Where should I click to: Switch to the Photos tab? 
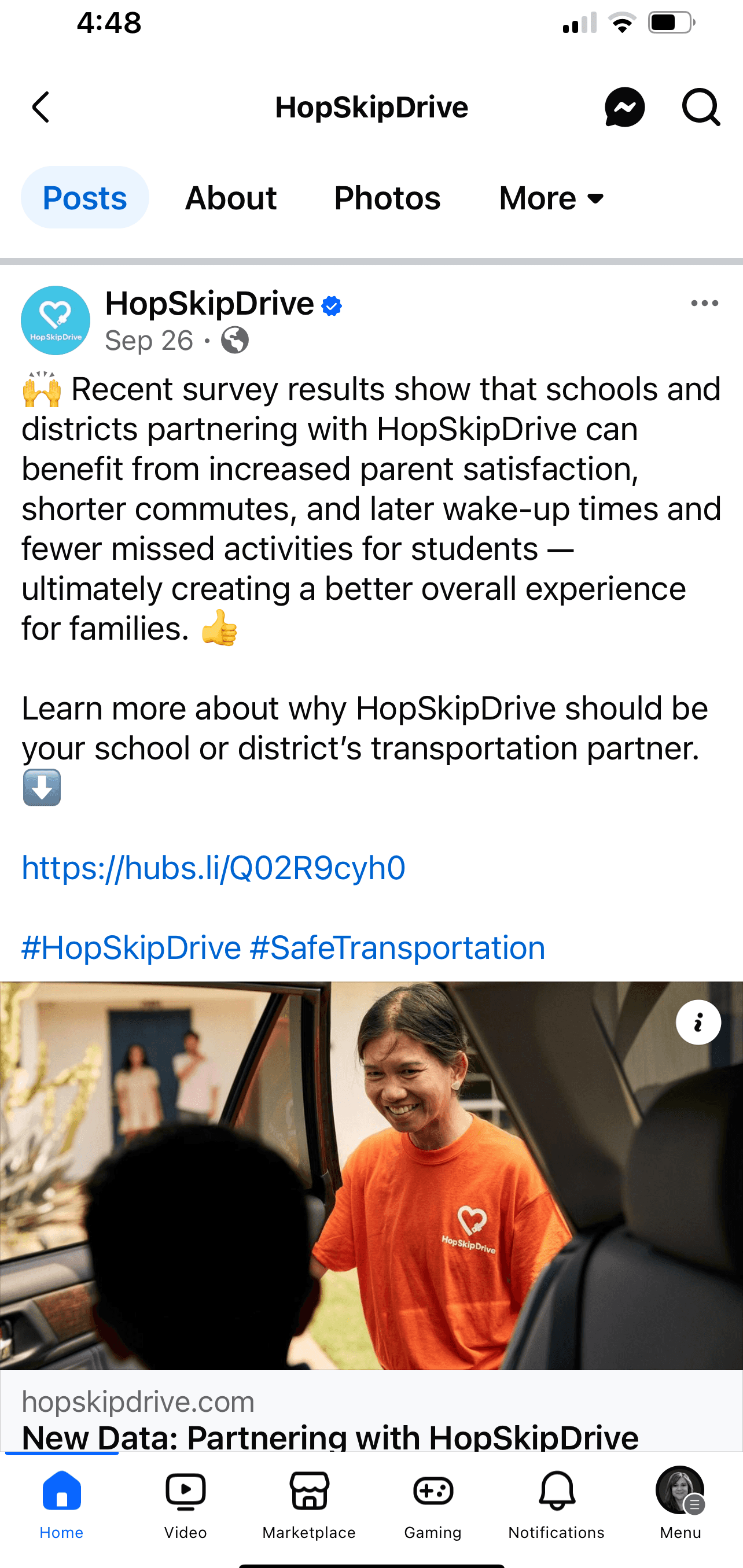click(x=387, y=198)
